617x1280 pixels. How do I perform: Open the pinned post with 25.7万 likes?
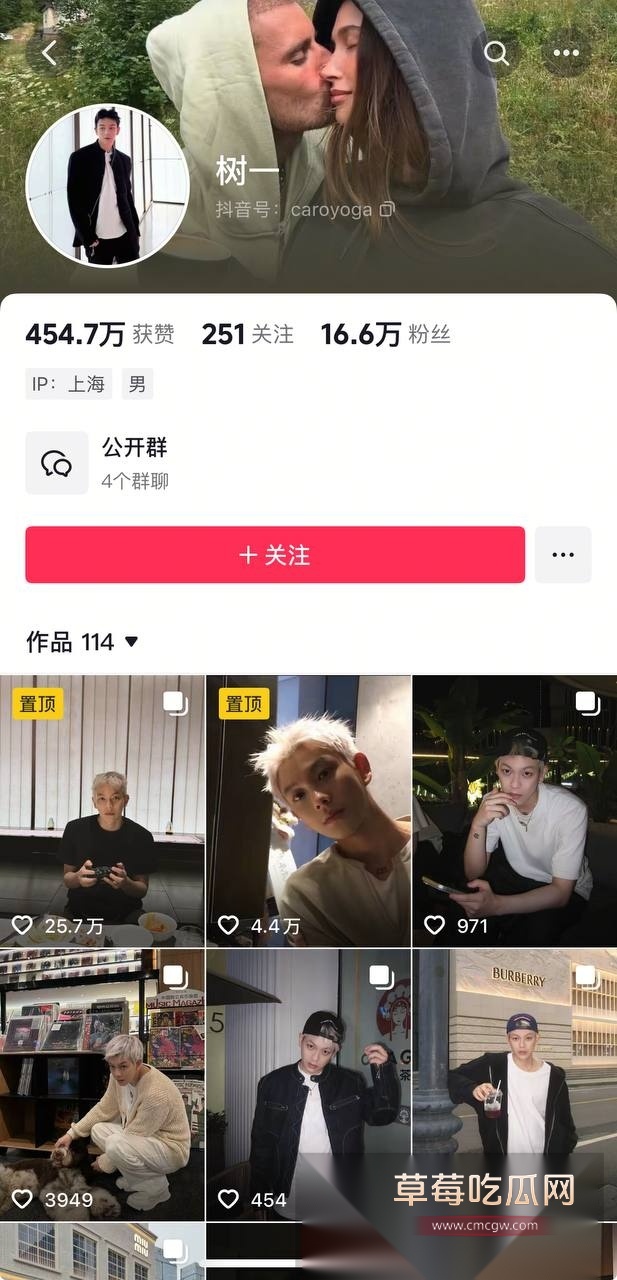coord(102,810)
